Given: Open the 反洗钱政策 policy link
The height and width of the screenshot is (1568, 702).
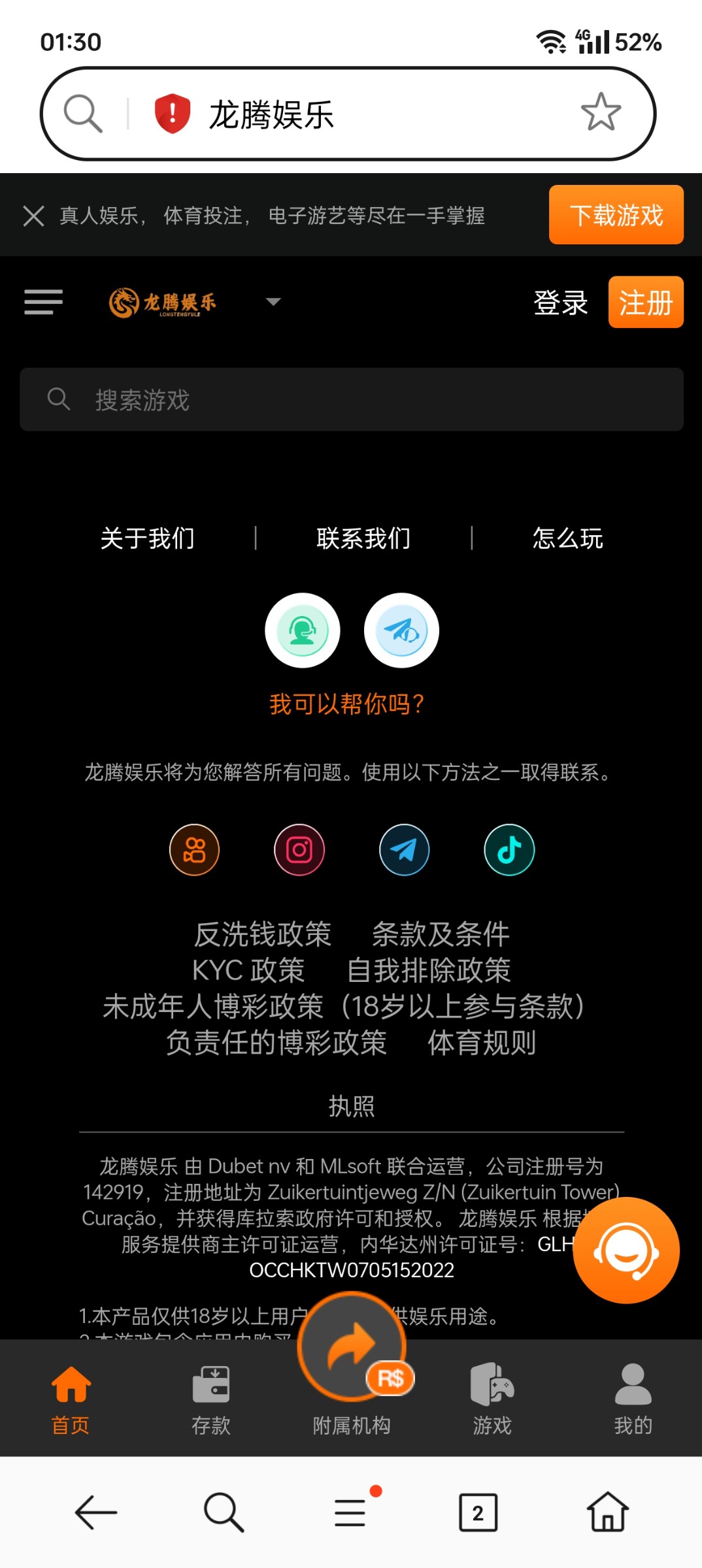Looking at the screenshot, I should (x=263, y=934).
